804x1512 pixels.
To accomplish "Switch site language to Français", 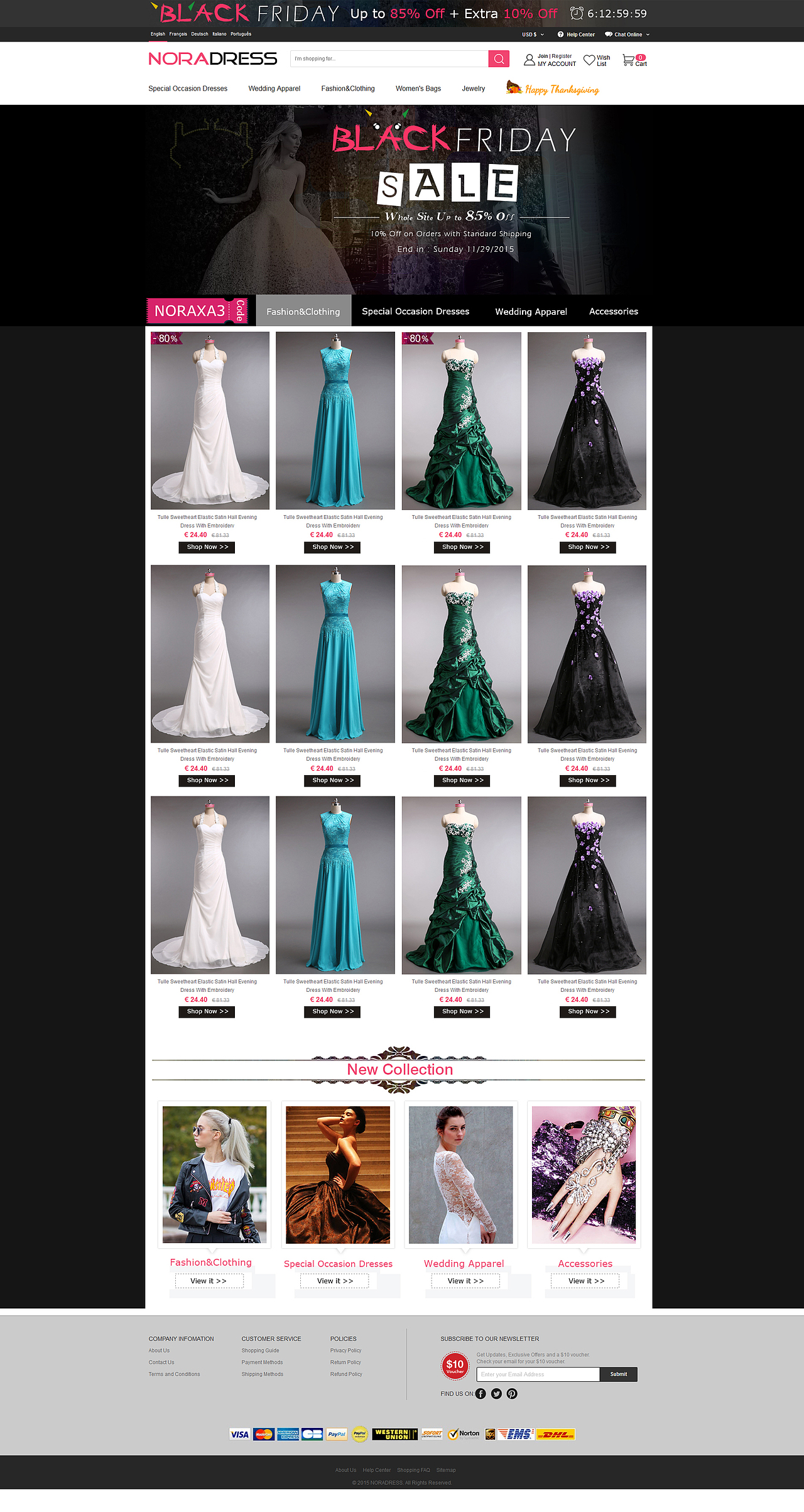I will point(178,34).
